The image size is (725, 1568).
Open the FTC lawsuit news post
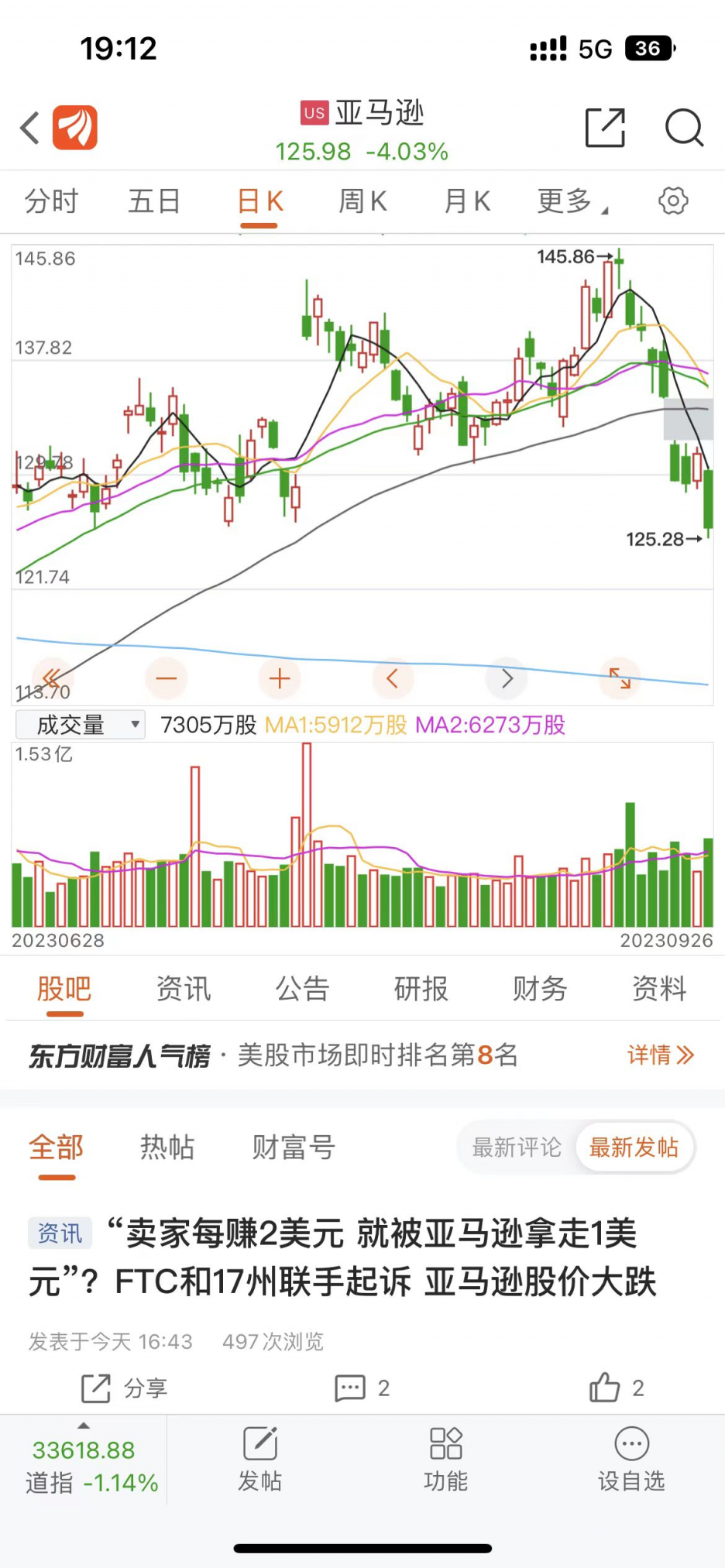342,1257
